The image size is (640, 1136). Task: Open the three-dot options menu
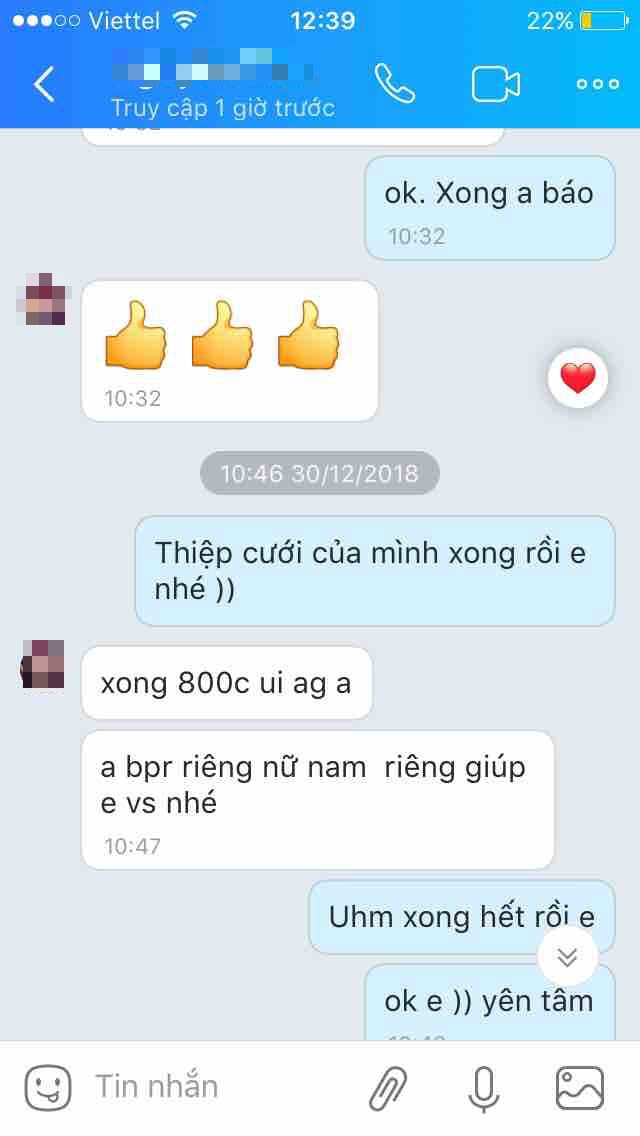coord(598,84)
